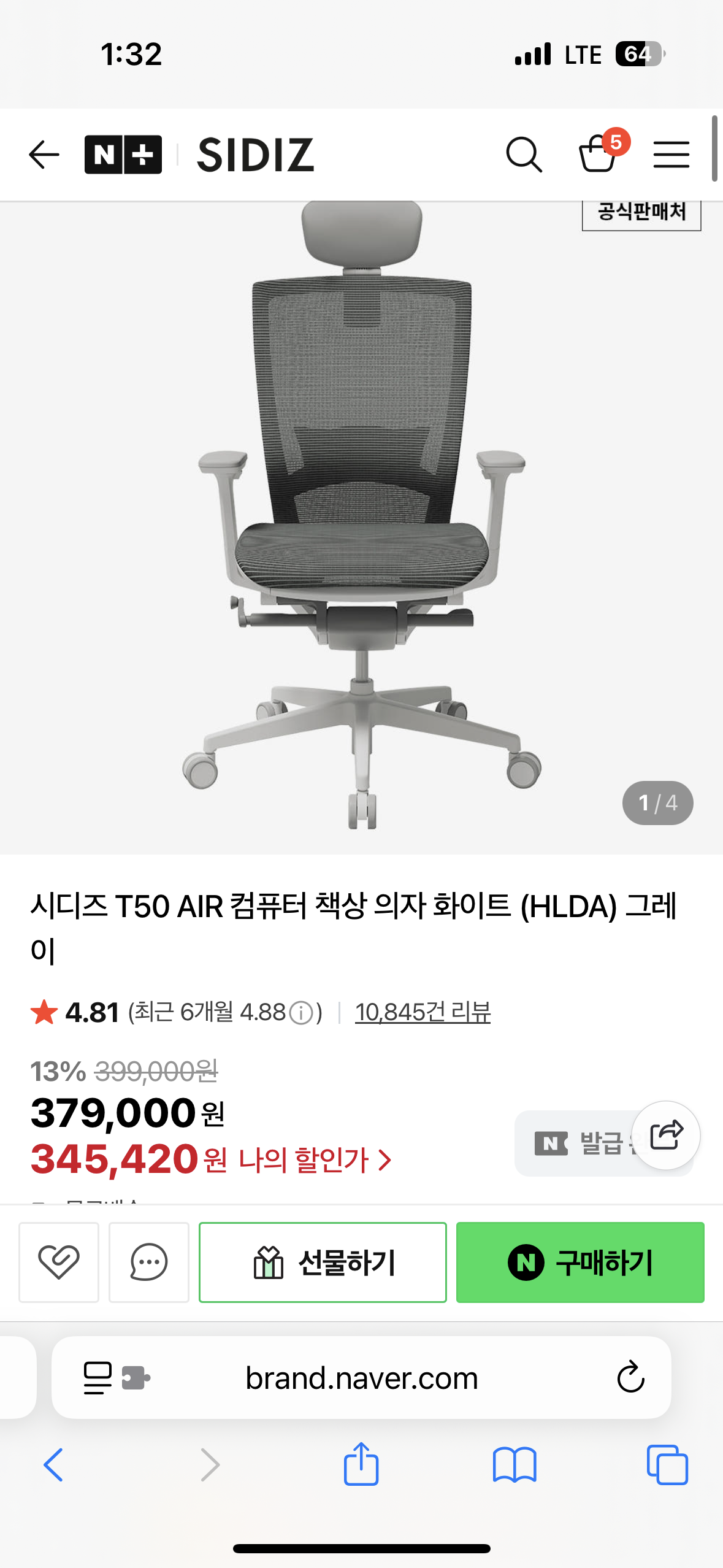Open the T50 AIR chair product image
Screen dimensions: 723x1568
coord(362,515)
